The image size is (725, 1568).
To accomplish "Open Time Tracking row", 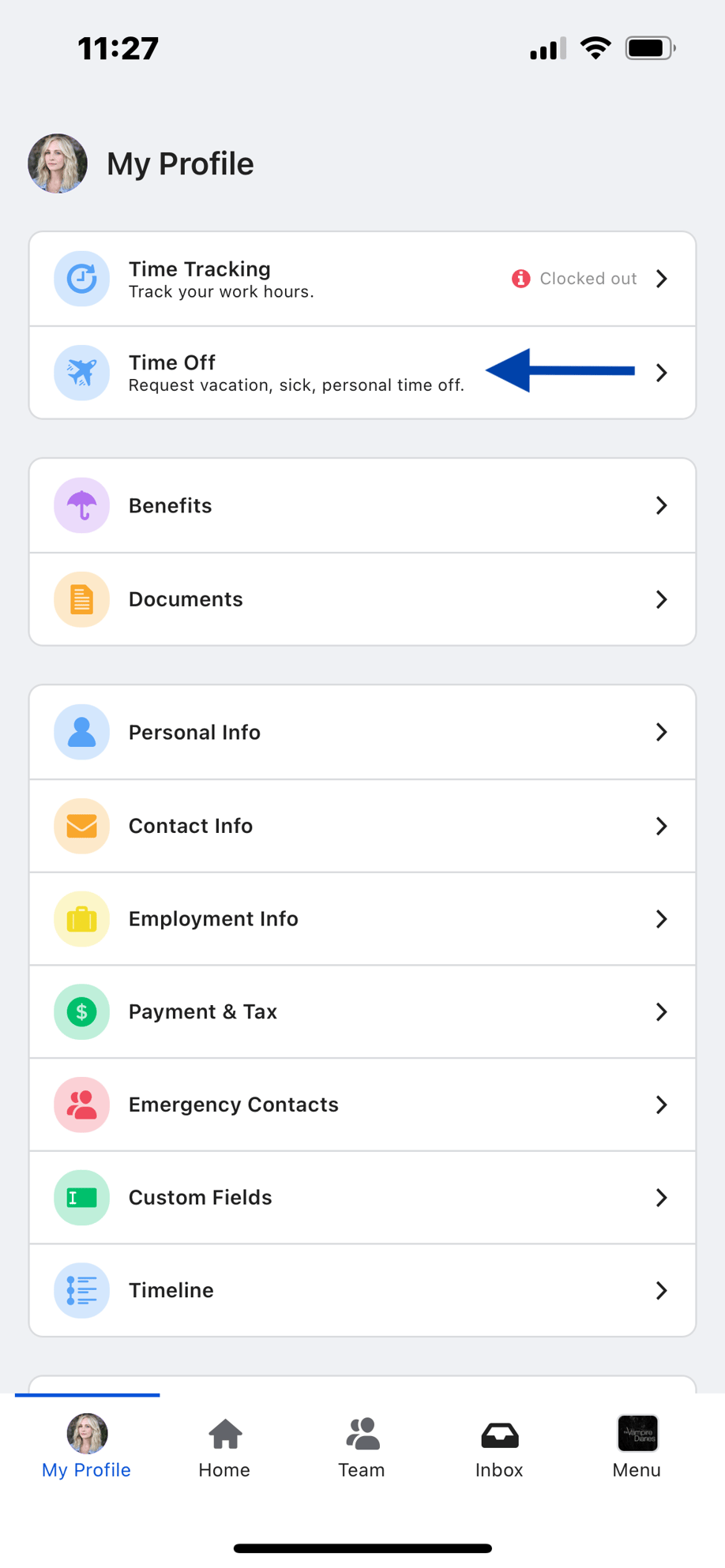I will [362, 279].
